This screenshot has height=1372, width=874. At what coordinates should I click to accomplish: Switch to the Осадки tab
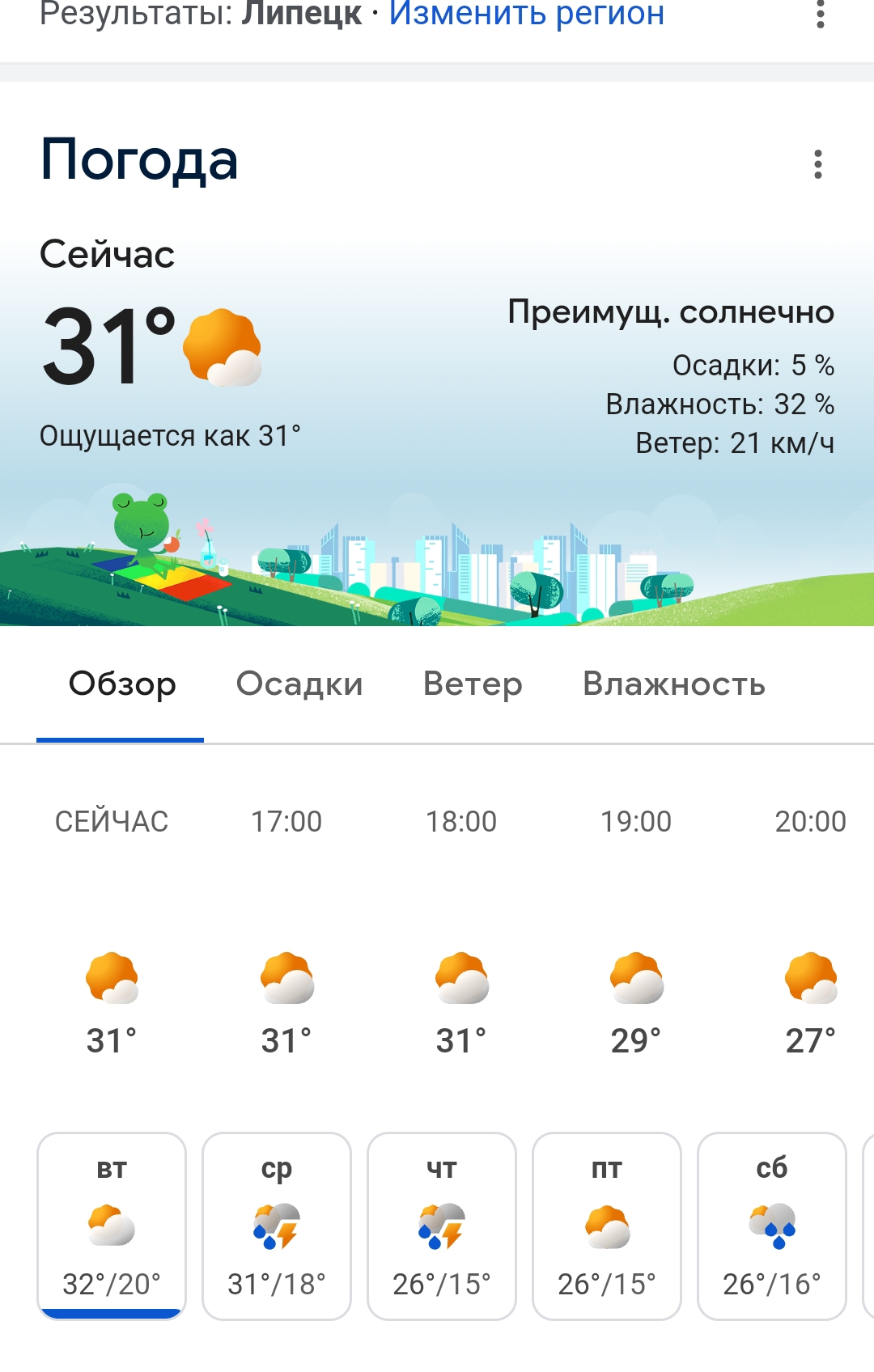(x=299, y=684)
